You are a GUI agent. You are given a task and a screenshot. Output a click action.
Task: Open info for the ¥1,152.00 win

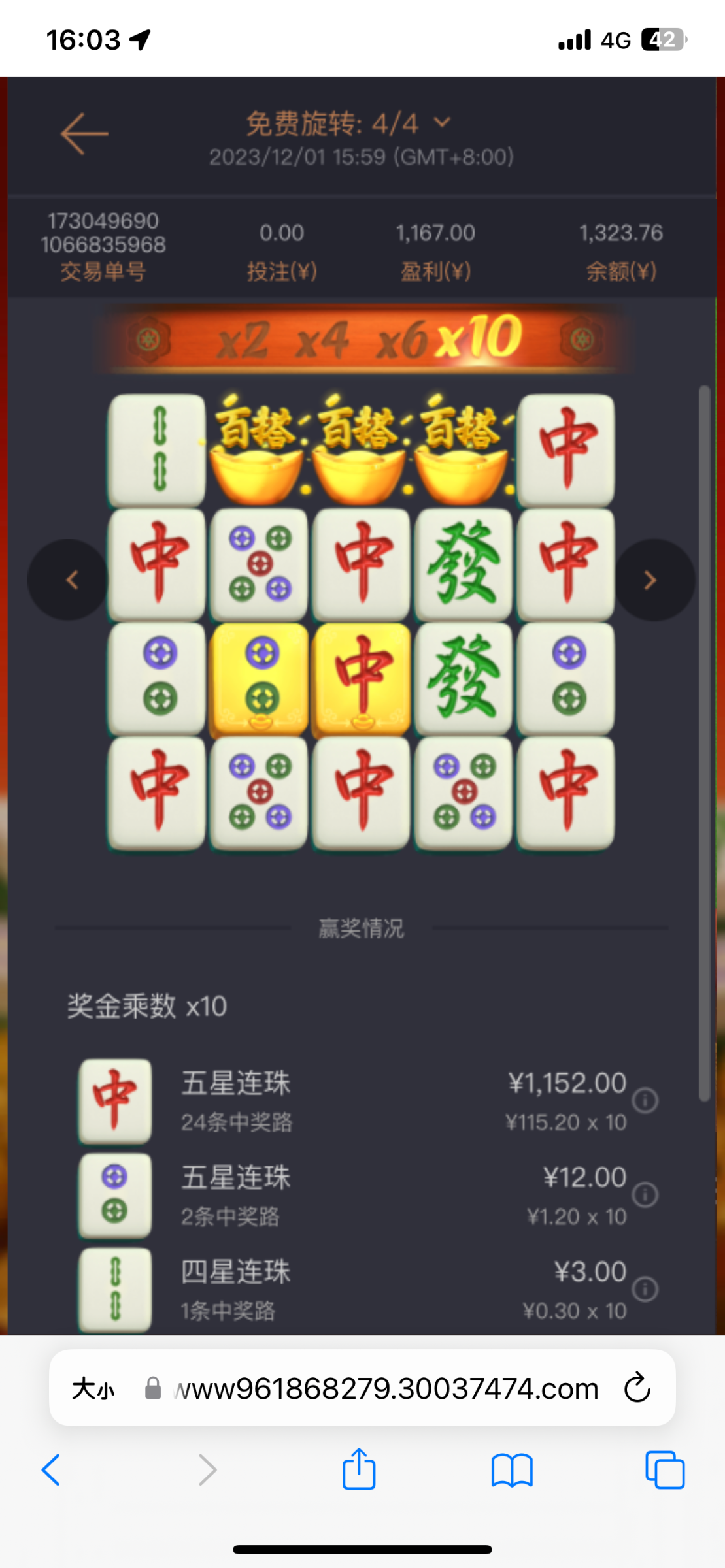coord(645,1100)
